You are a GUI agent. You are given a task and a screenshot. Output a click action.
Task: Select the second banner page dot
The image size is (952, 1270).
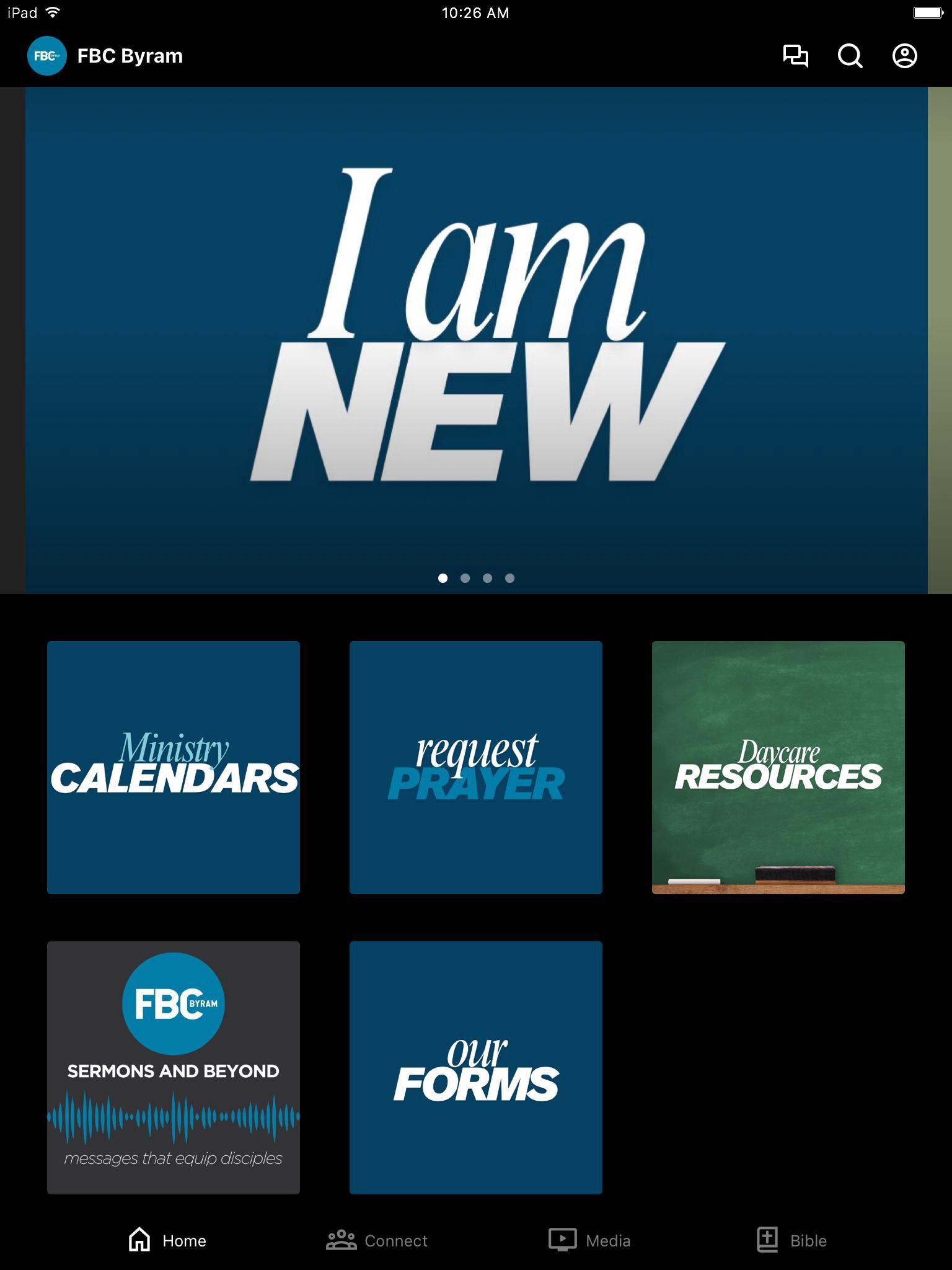[x=465, y=578]
